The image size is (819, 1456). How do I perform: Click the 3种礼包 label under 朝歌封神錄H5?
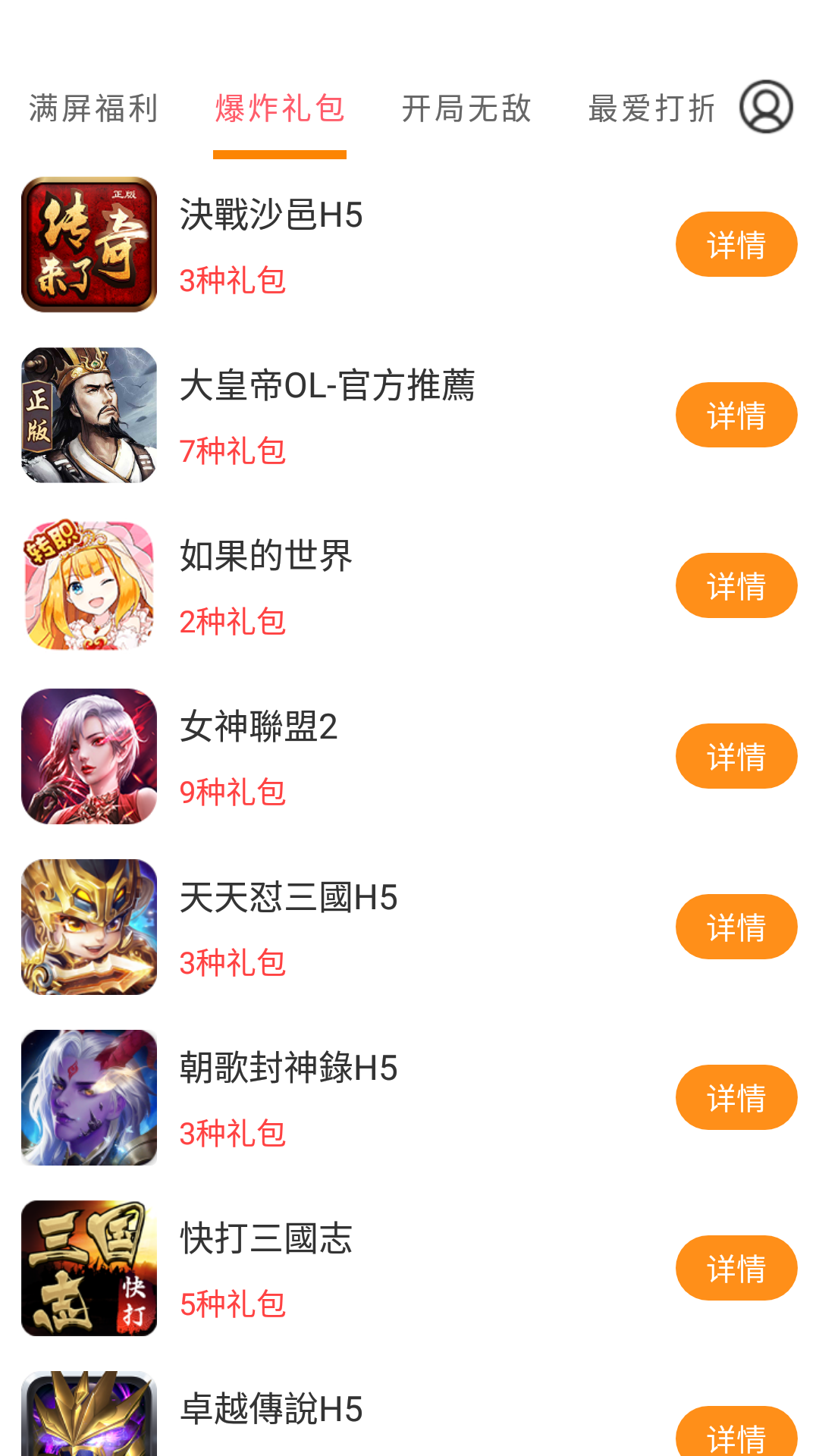233,1133
